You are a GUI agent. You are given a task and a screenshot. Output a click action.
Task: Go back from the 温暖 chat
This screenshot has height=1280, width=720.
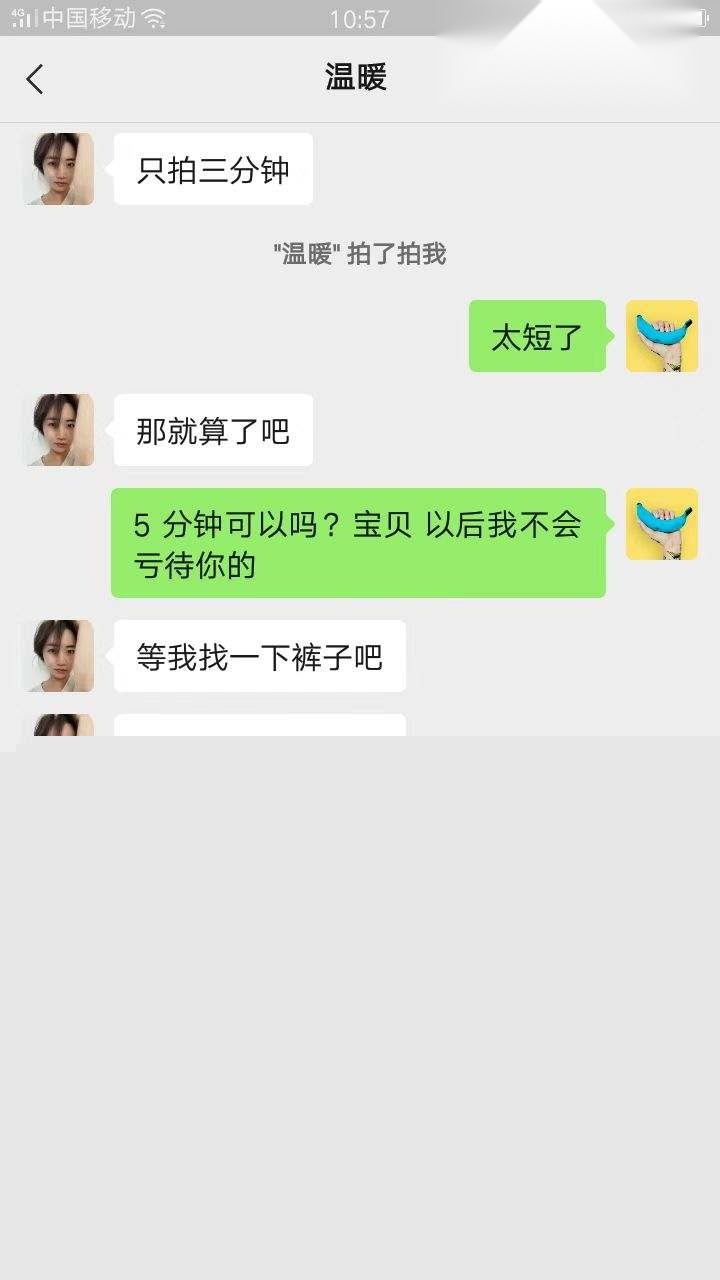36,79
